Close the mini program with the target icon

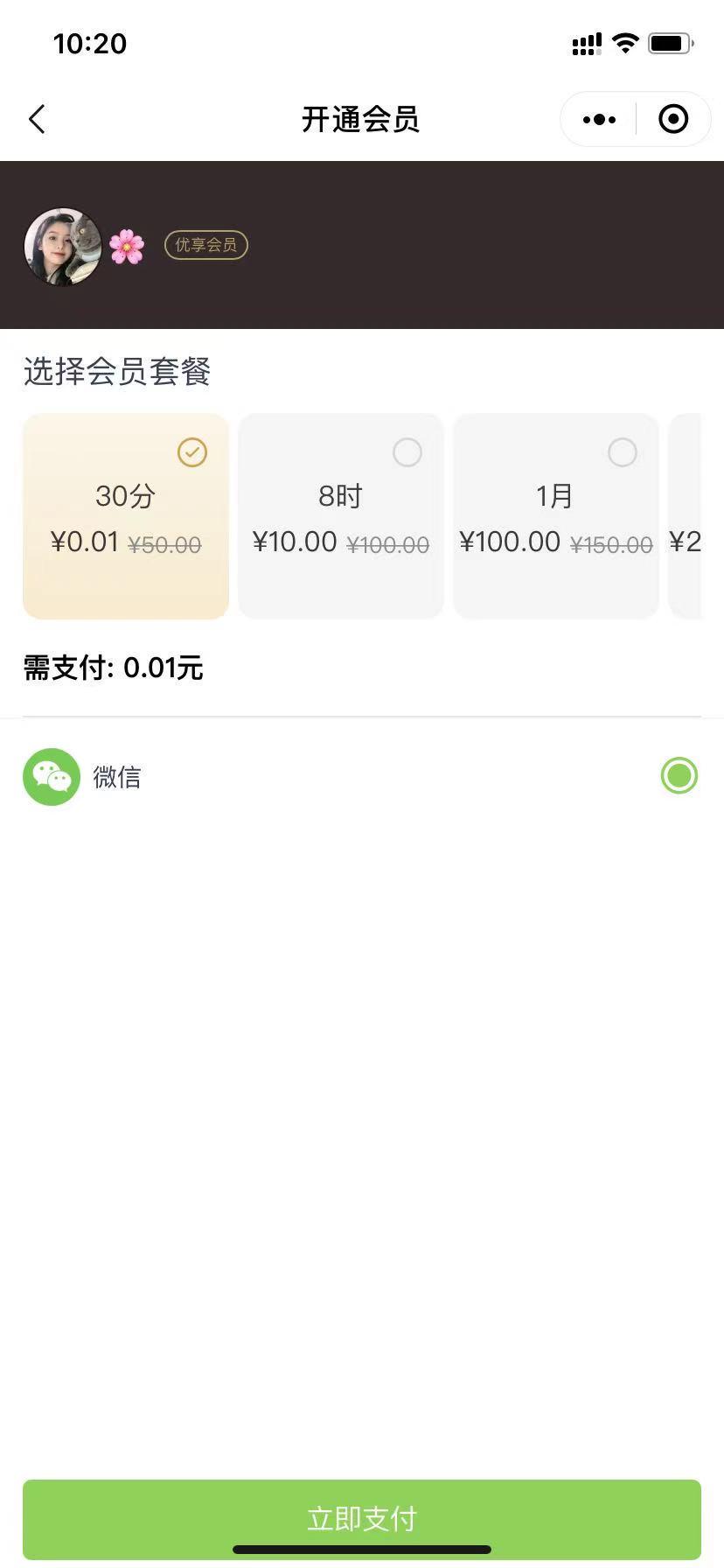coord(673,120)
